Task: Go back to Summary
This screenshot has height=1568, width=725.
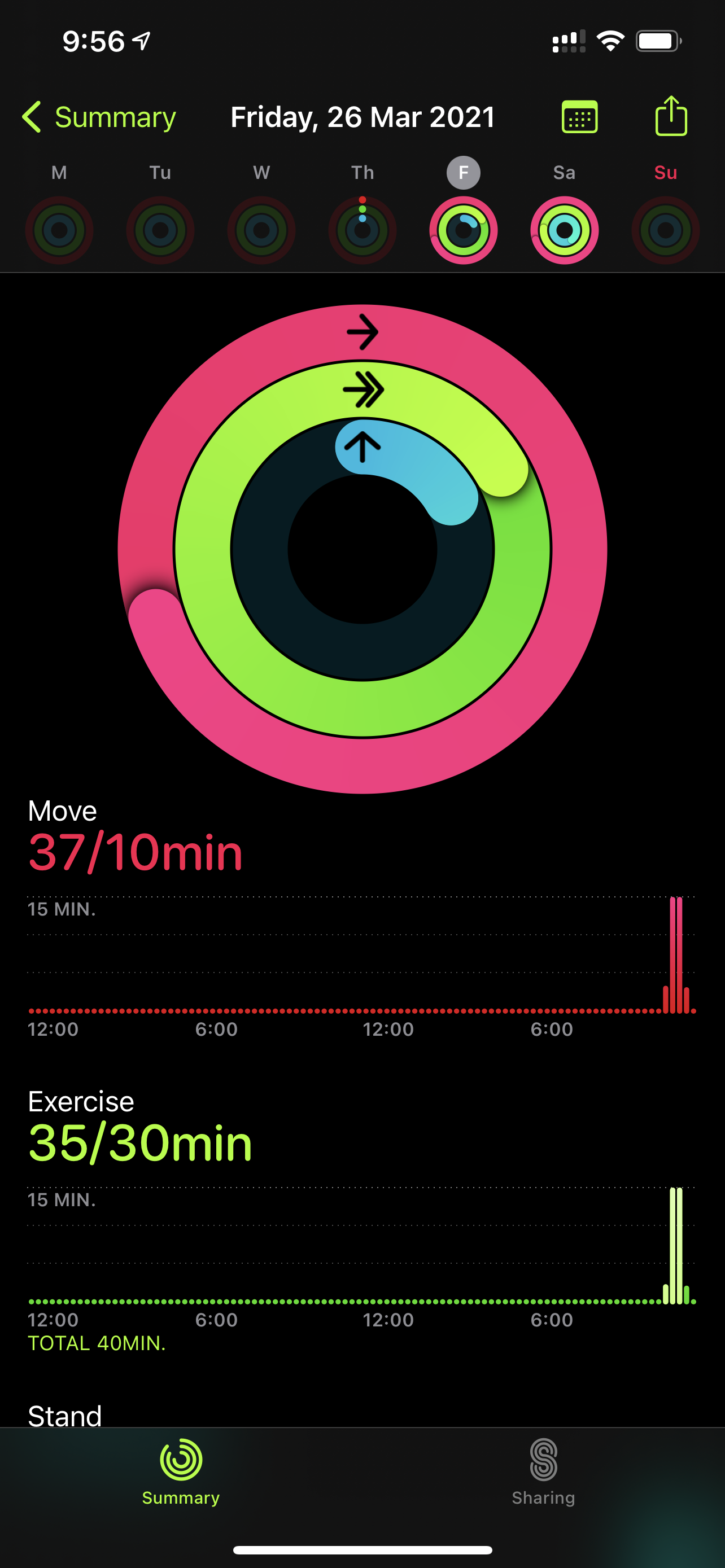Action: pyautogui.click(x=99, y=117)
